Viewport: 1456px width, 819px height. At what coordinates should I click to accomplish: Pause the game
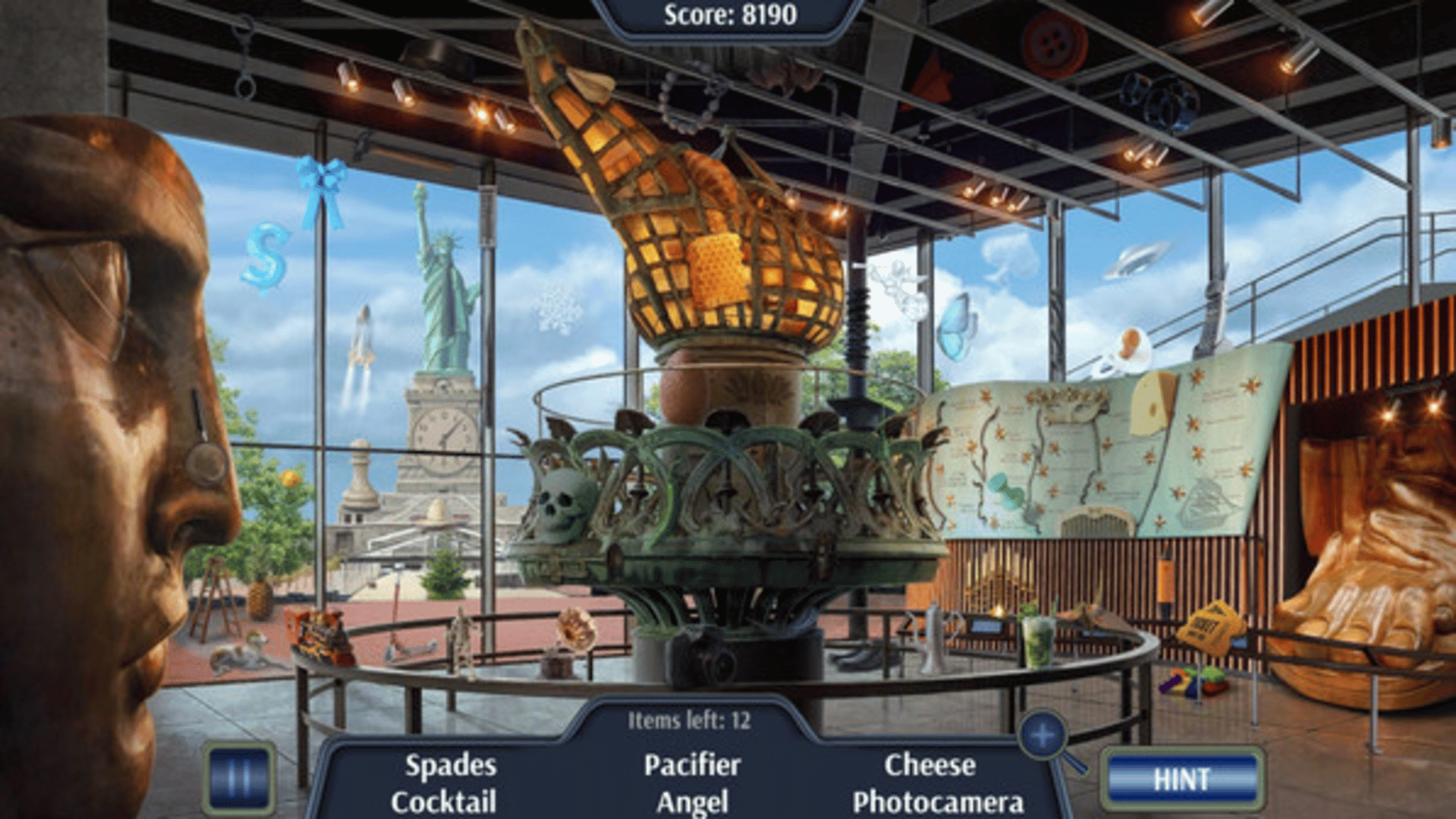(238, 779)
